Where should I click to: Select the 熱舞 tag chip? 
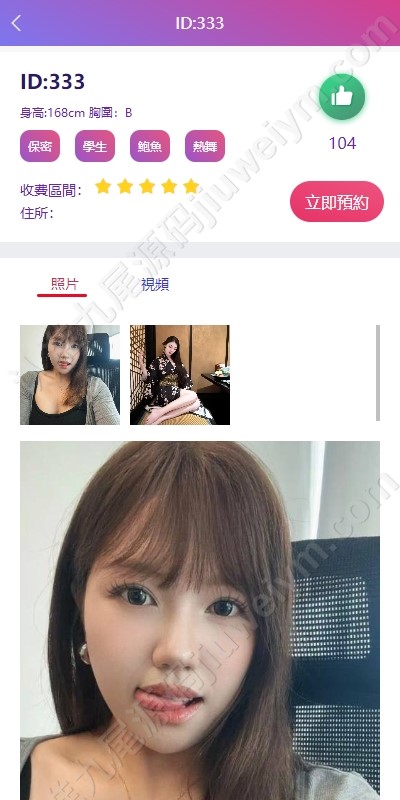(205, 146)
